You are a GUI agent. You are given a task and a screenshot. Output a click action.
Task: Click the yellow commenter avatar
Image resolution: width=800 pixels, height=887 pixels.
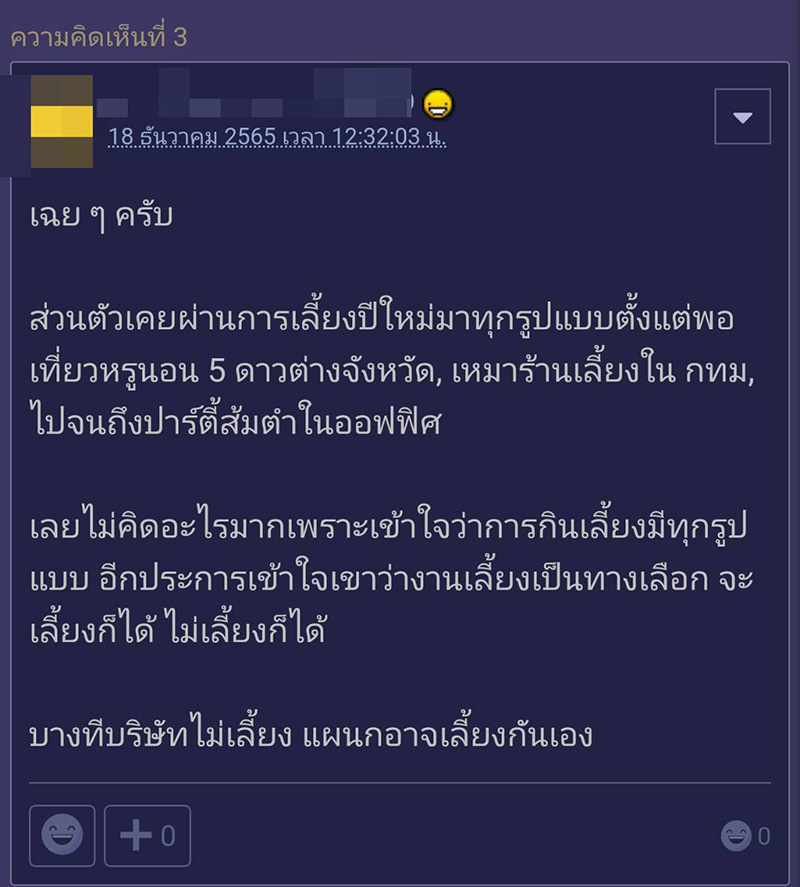tap(60, 117)
